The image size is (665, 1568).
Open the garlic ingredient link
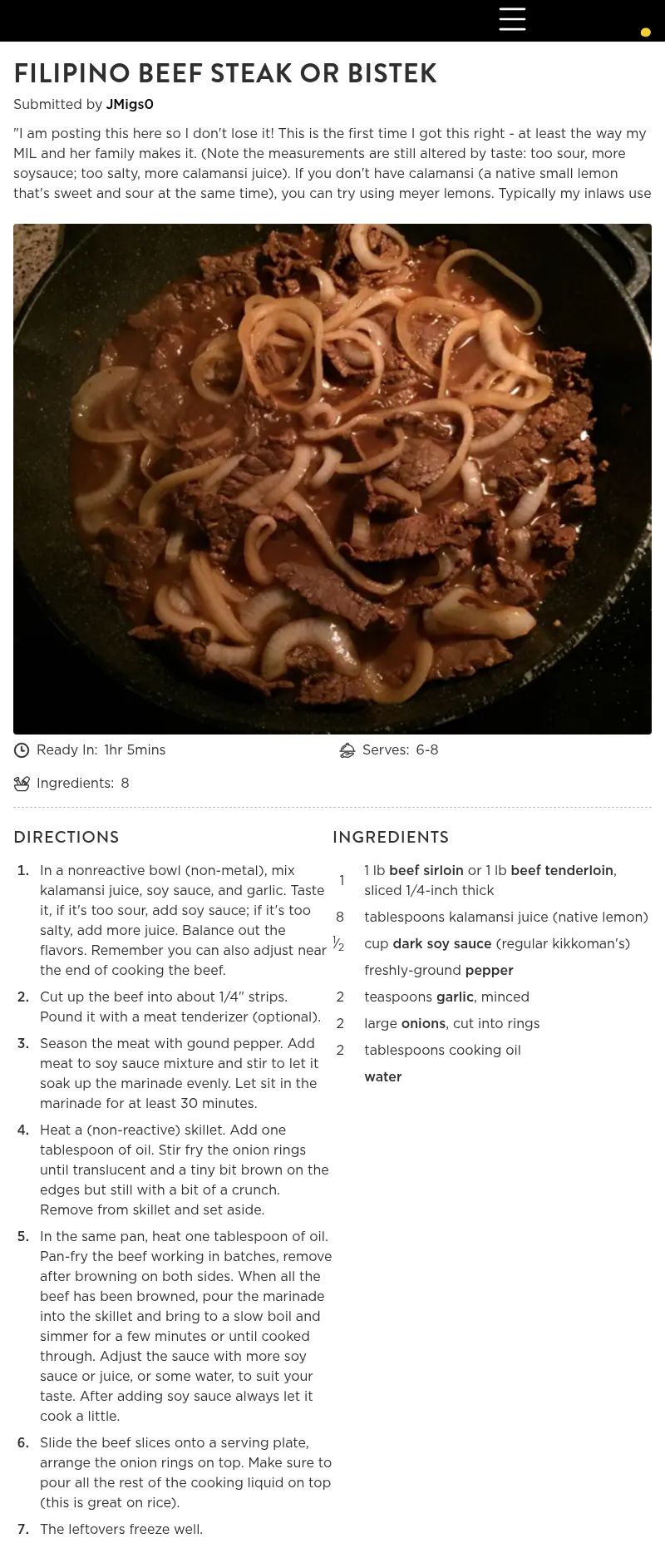coord(455,997)
